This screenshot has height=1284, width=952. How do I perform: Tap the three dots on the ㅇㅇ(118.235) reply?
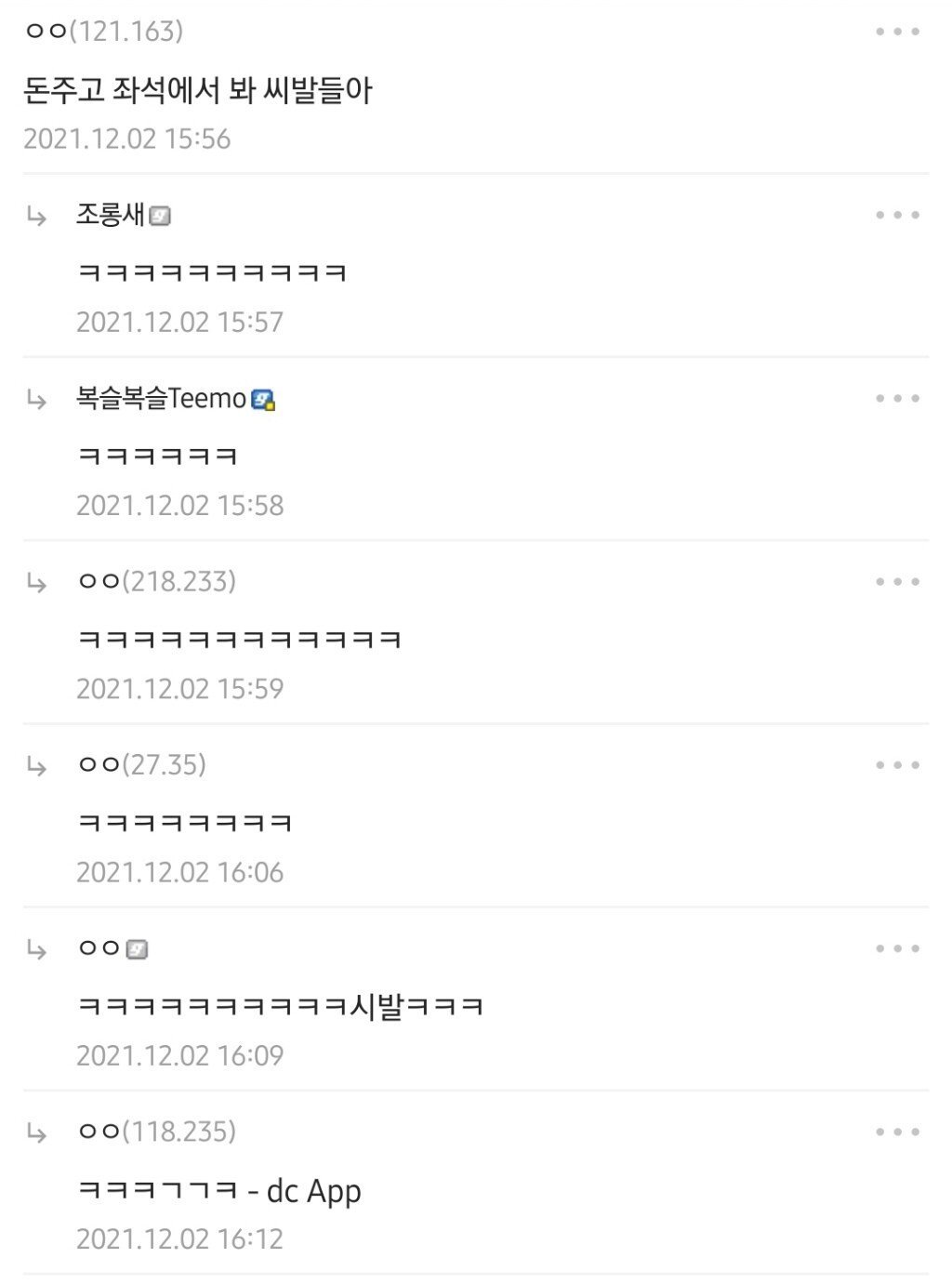click(x=897, y=1132)
